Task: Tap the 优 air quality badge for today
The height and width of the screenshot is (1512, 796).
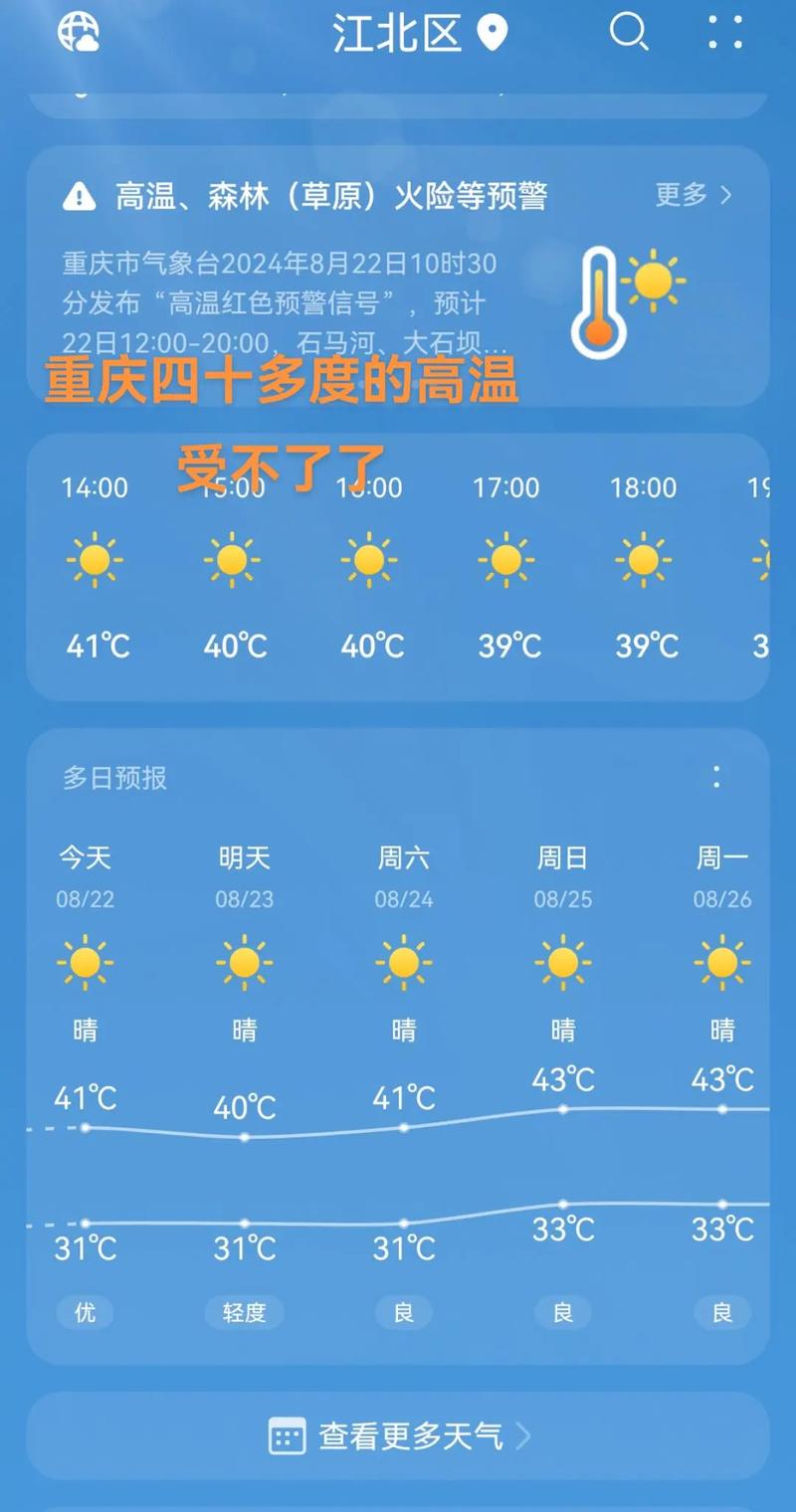Action: (x=84, y=1312)
